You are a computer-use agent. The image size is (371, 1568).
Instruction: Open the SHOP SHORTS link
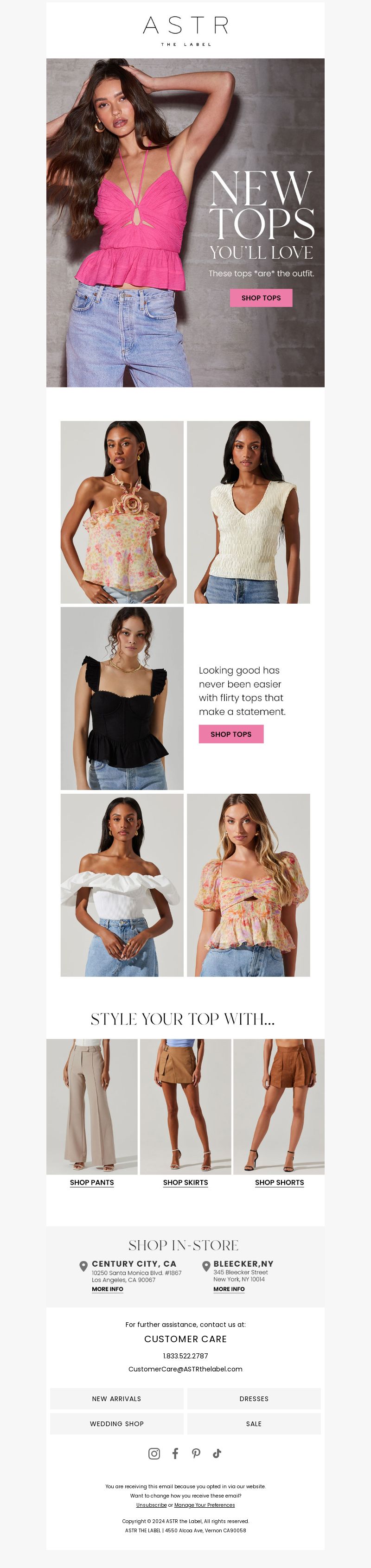(x=279, y=1182)
